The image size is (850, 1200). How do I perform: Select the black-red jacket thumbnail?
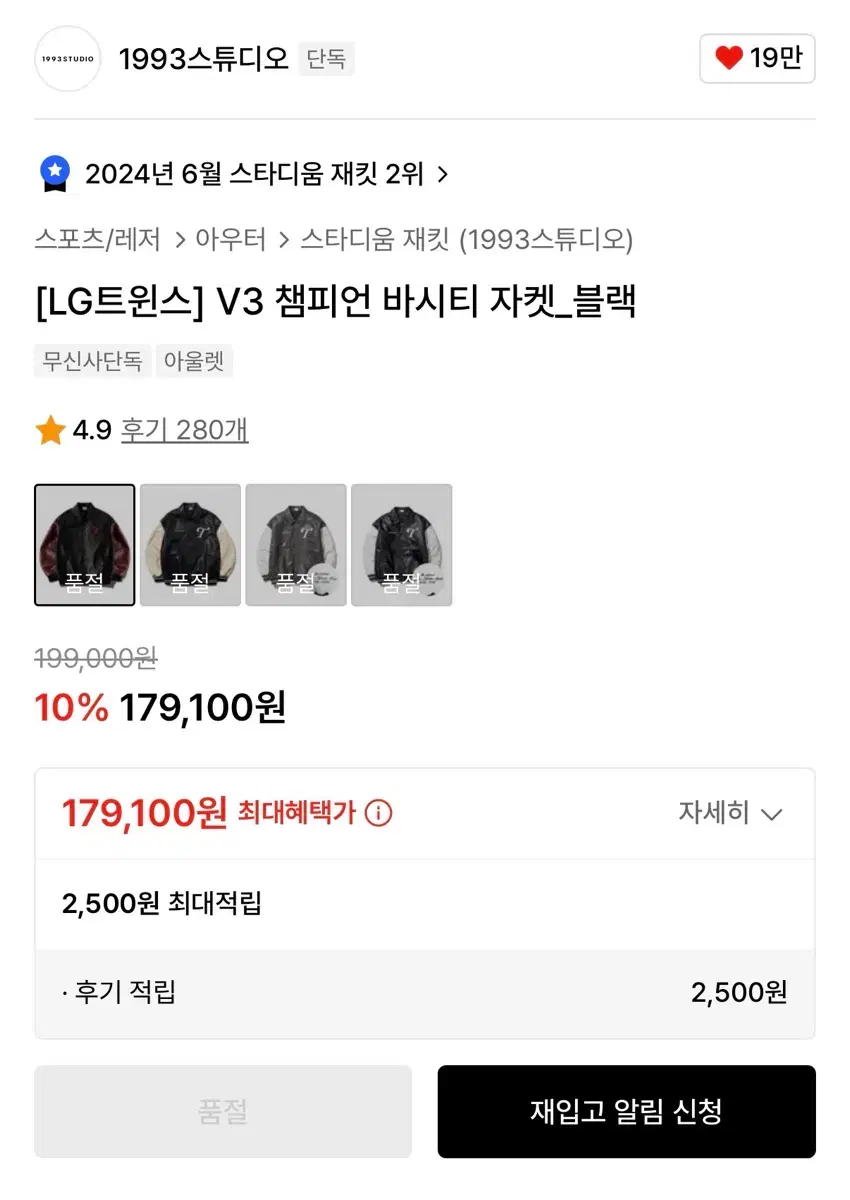tap(84, 545)
